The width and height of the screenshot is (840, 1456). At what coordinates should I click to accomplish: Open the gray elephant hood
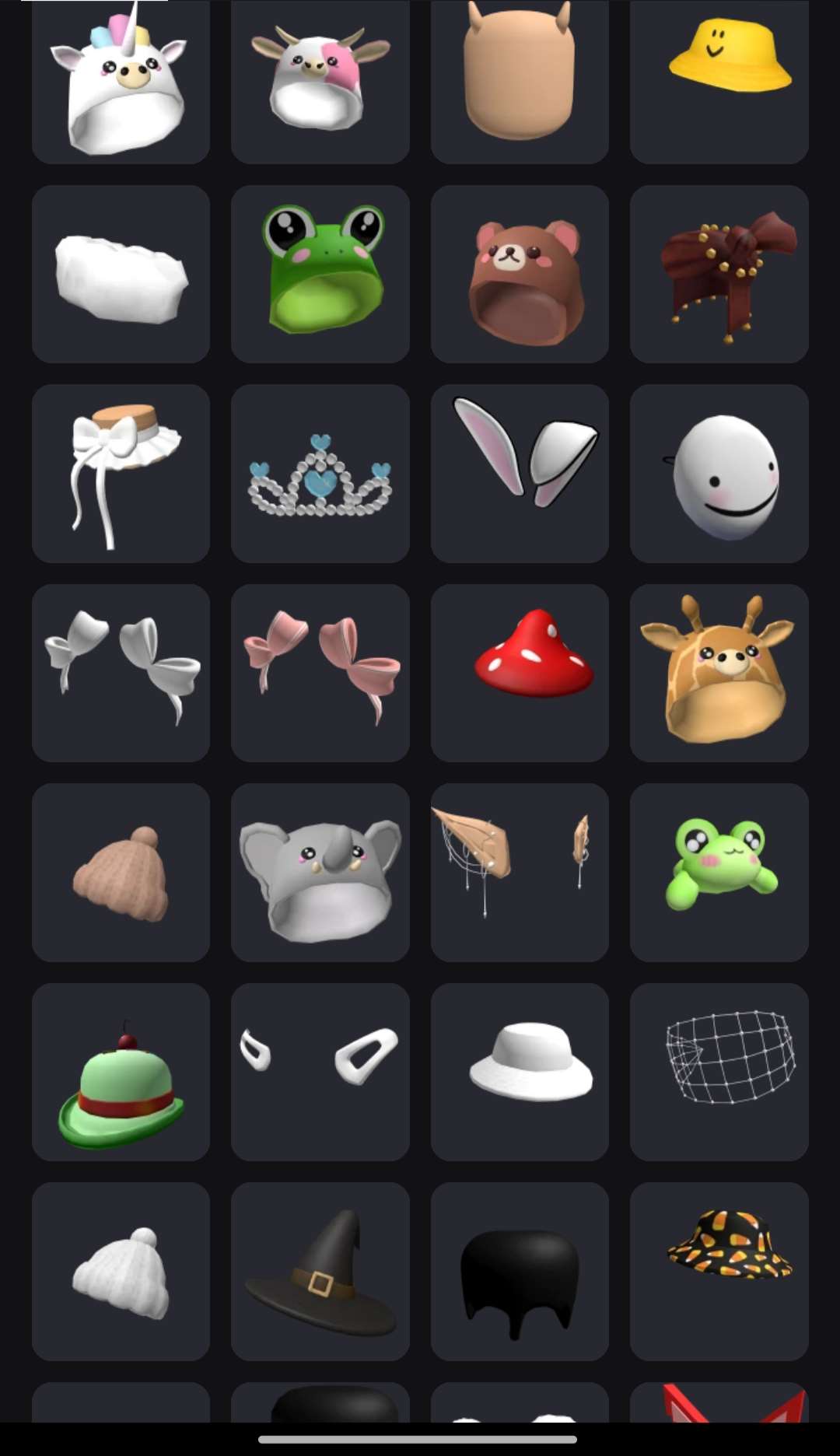(320, 872)
